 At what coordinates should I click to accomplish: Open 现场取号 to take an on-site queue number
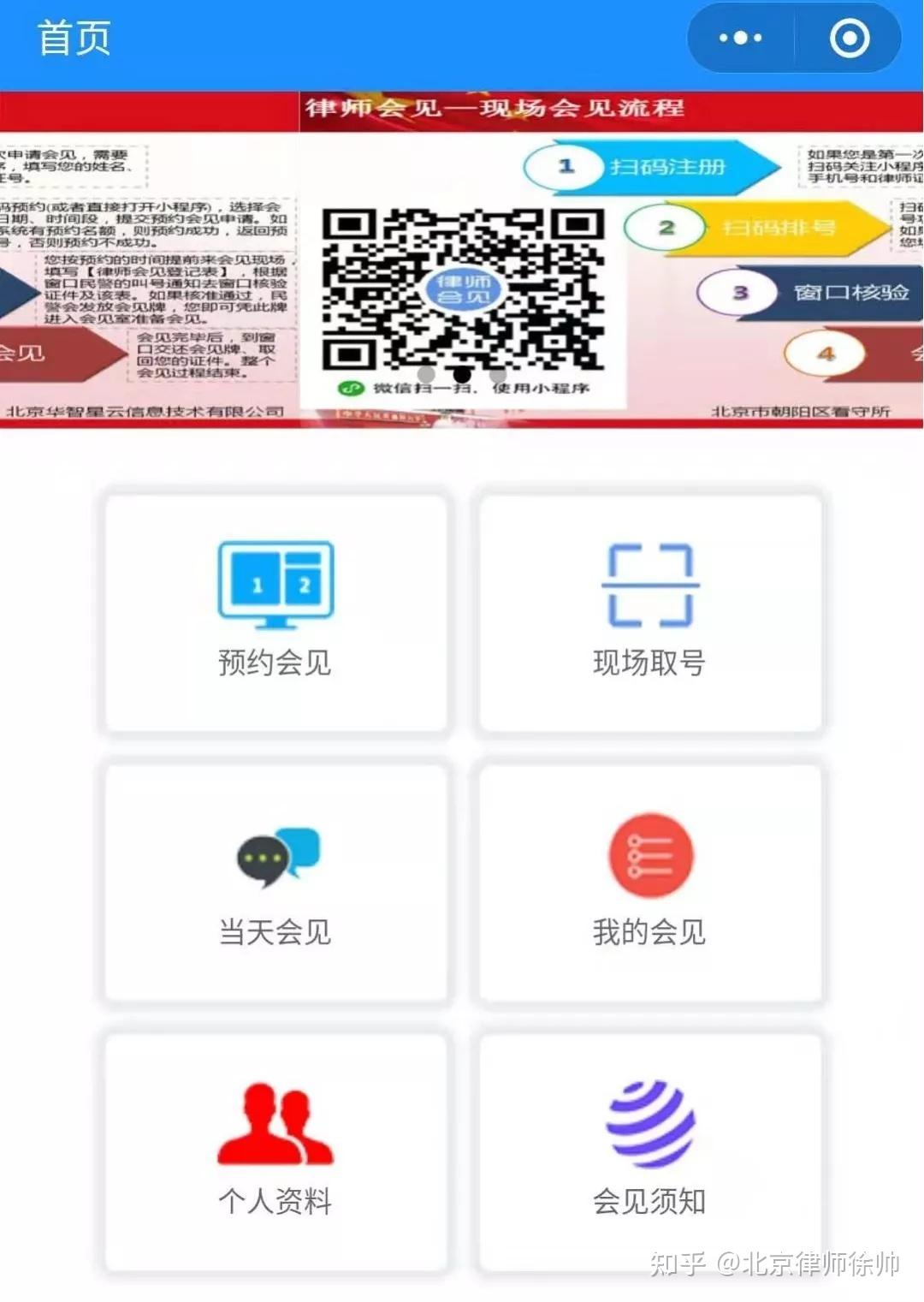(650, 612)
